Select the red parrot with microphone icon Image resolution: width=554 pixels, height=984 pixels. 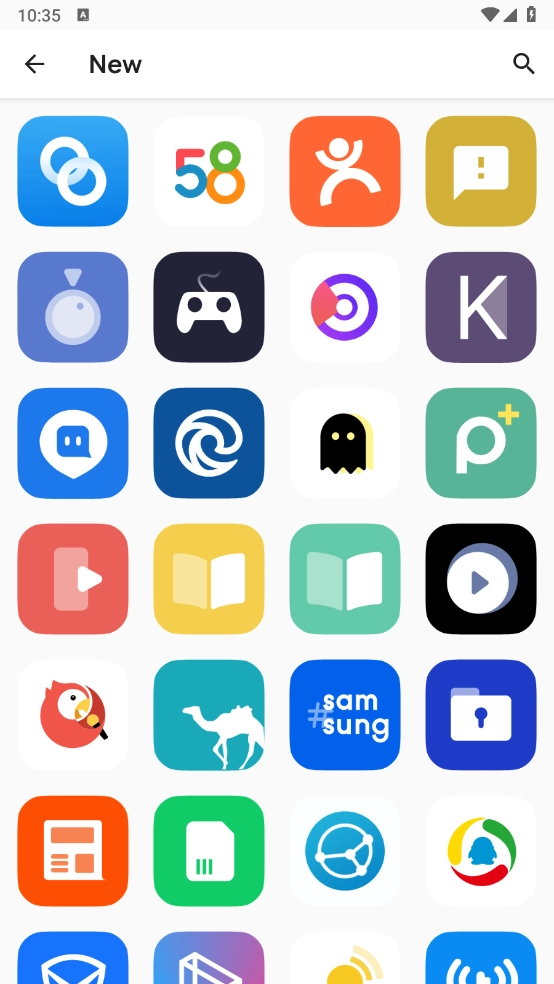coord(73,715)
